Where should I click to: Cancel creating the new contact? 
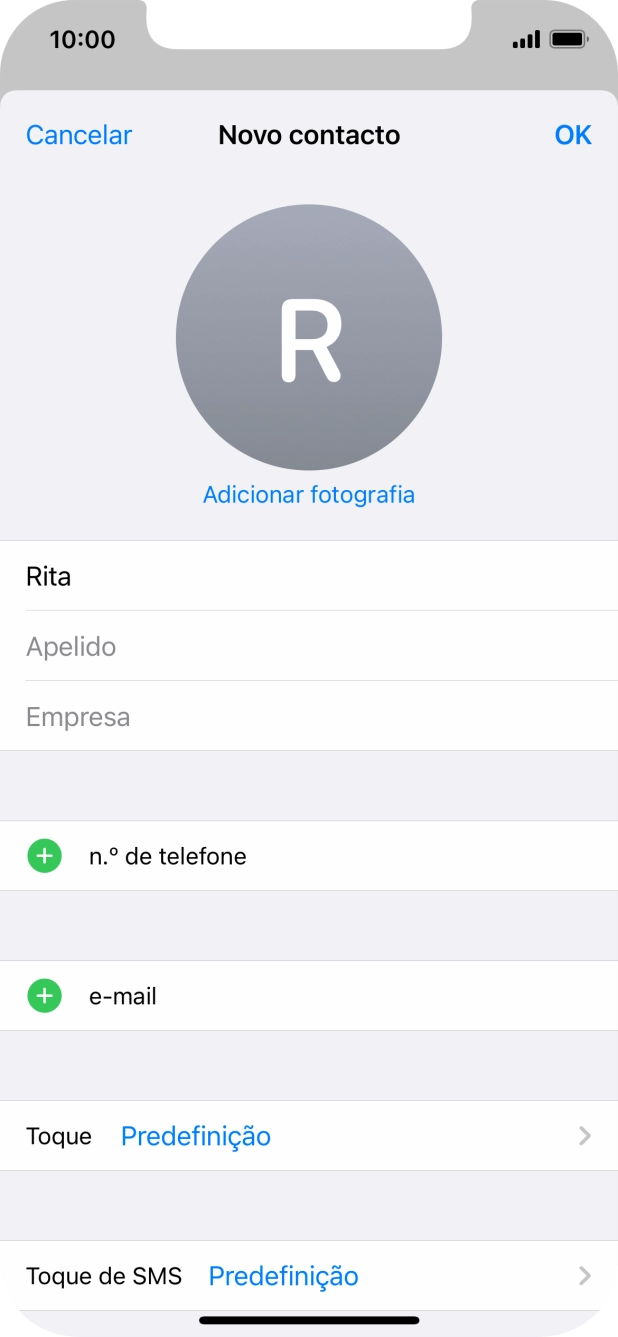[x=79, y=135]
